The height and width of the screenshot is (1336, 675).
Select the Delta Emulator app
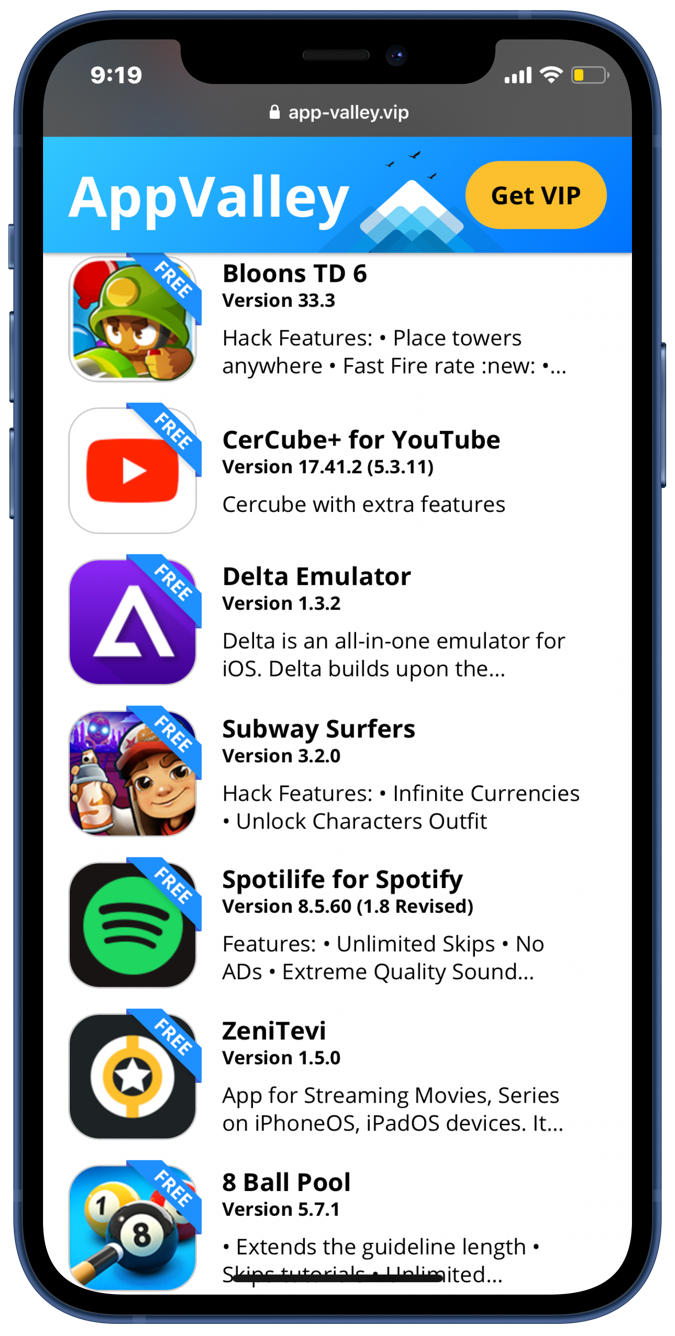[316, 577]
